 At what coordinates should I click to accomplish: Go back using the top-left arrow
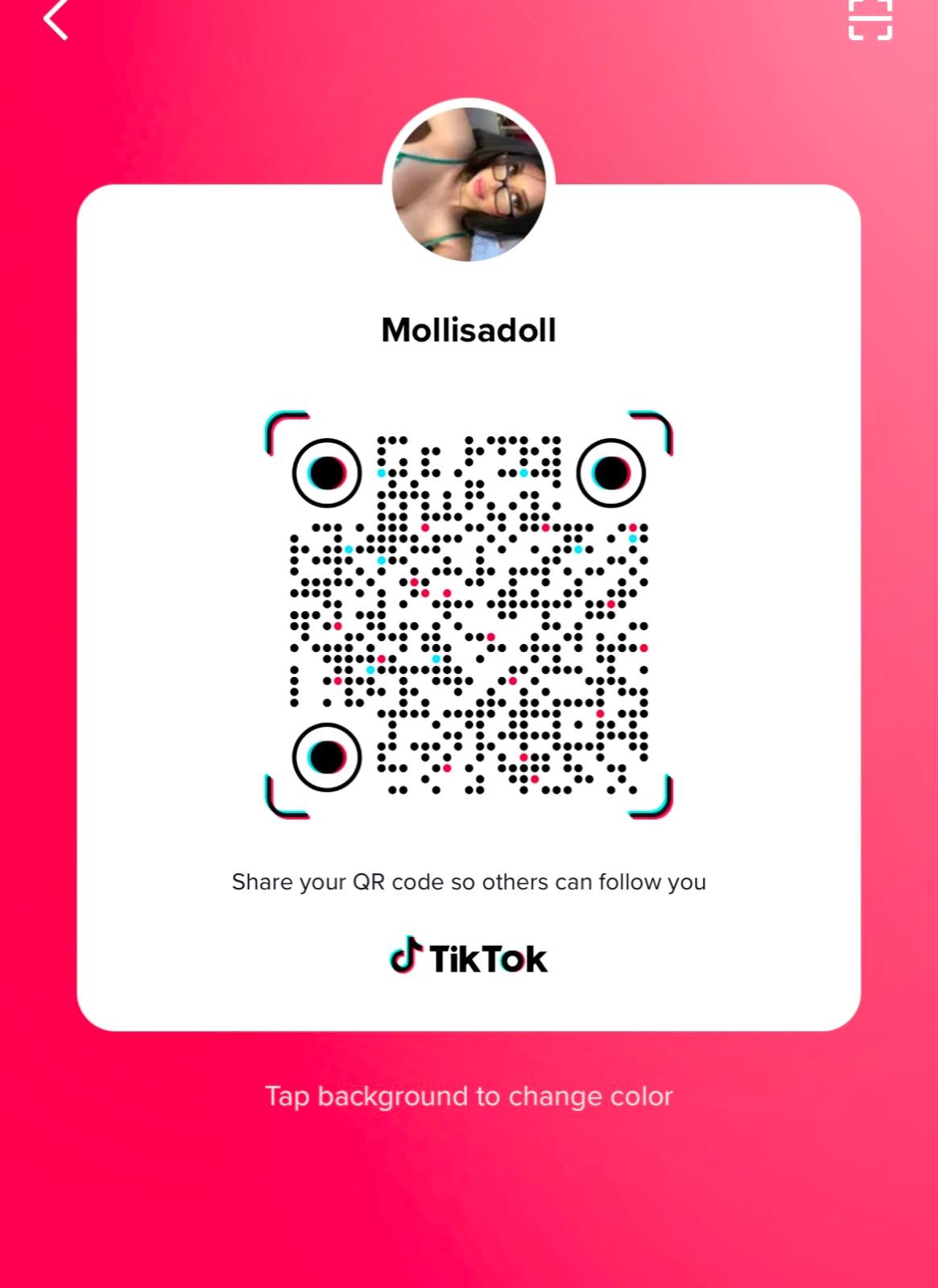click(x=55, y=19)
